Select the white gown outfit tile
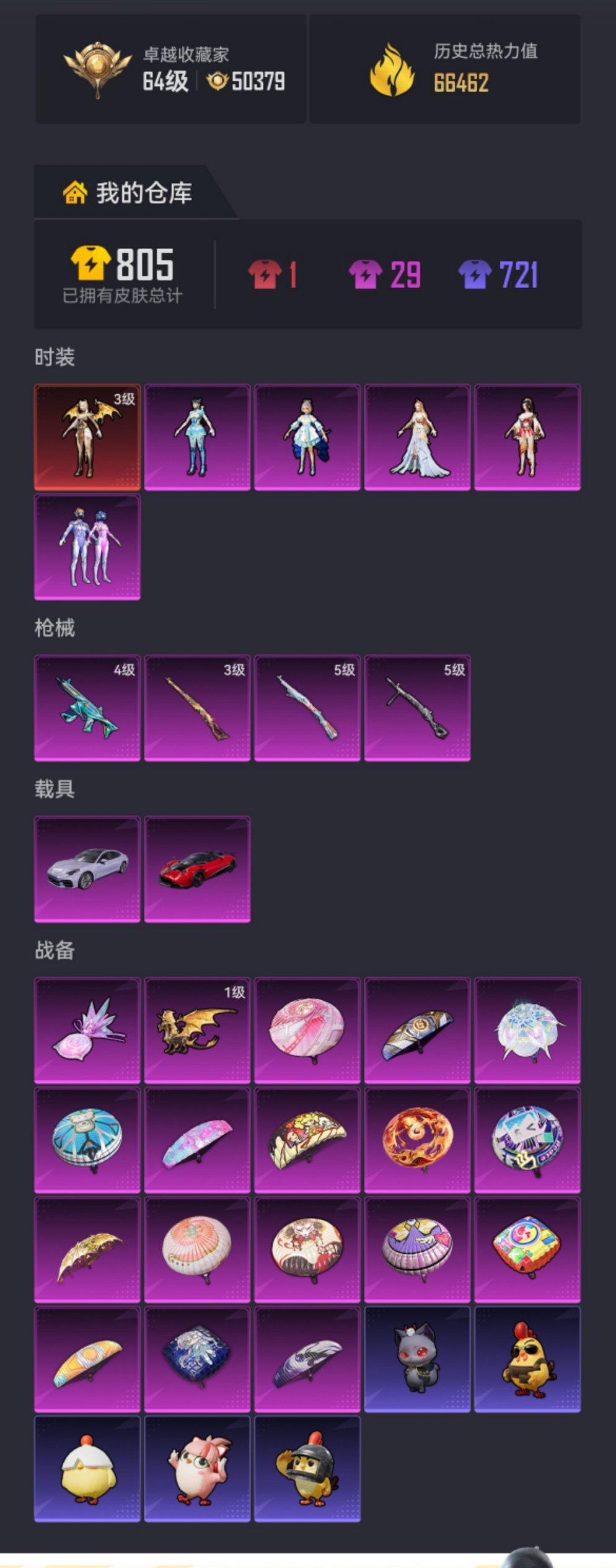 point(417,438)
